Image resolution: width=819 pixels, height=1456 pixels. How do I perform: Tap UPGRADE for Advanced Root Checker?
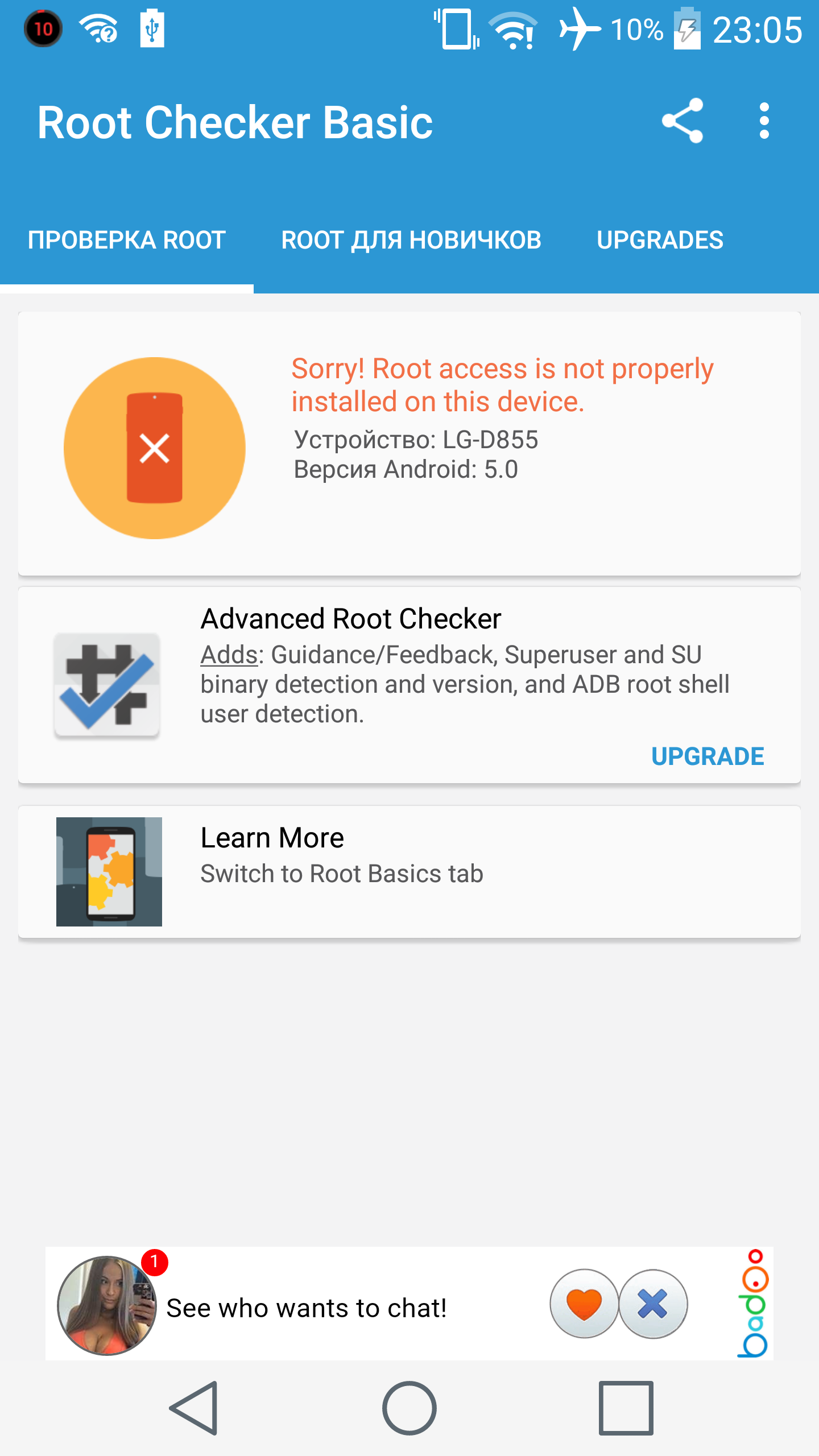point(708,756)
